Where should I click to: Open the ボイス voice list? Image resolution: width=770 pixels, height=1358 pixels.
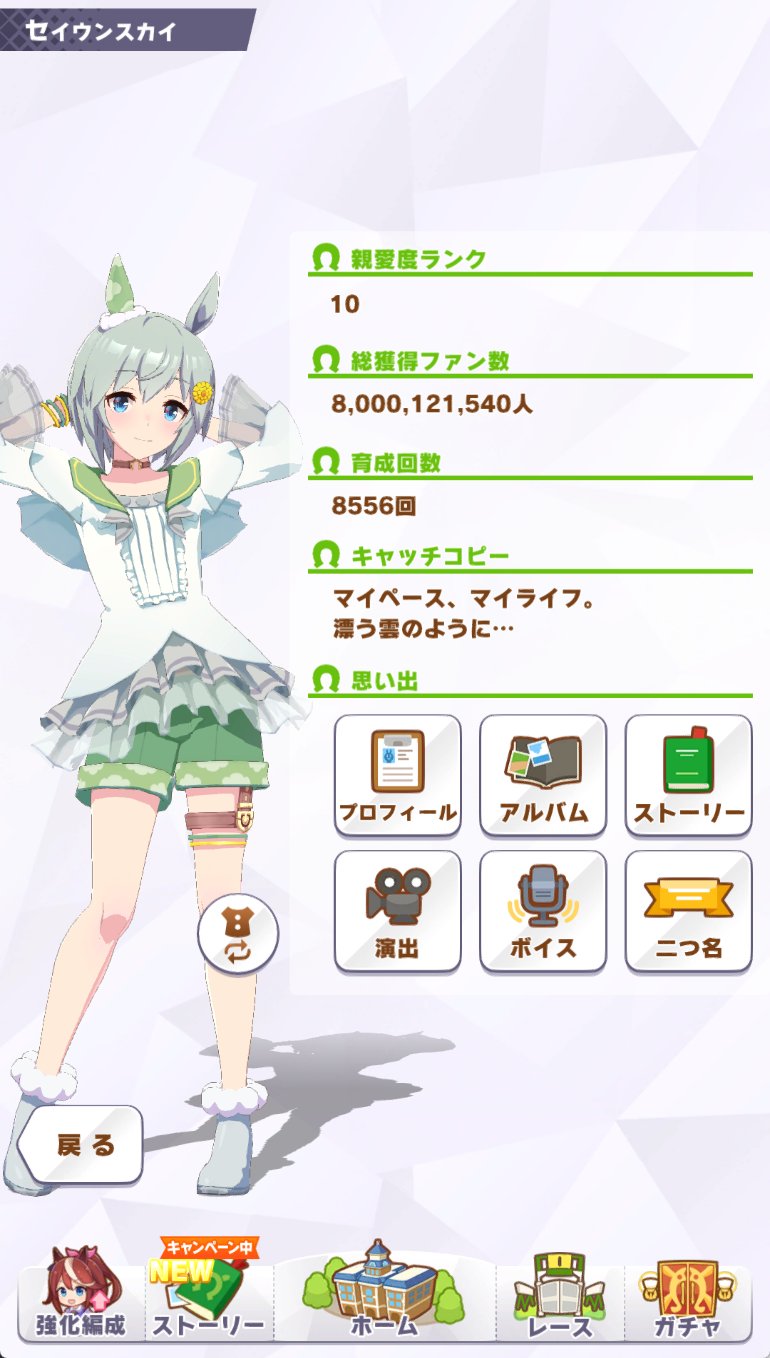(x=542, y=910)
